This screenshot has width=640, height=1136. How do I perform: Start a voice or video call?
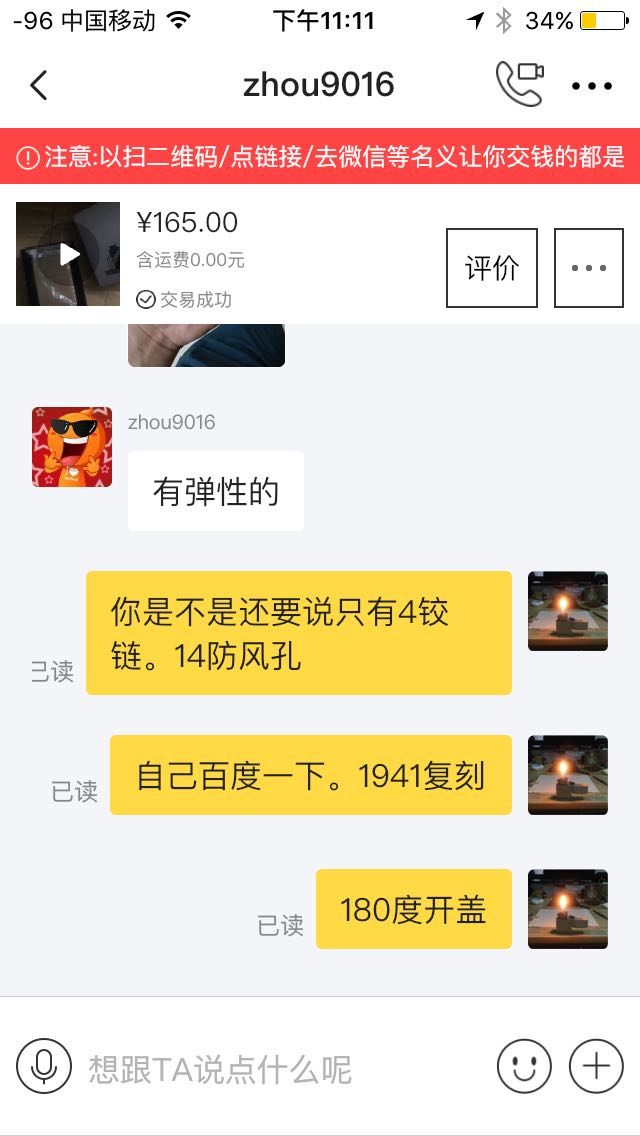(520, 85)
